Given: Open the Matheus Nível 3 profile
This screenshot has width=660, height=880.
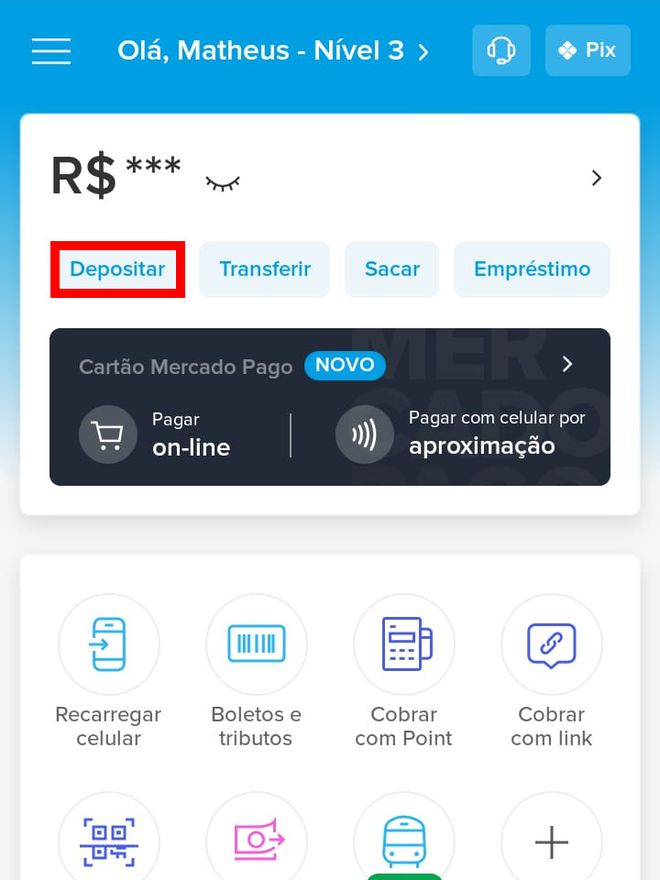Looking at the screenshot, I should [x=272, y=51].
